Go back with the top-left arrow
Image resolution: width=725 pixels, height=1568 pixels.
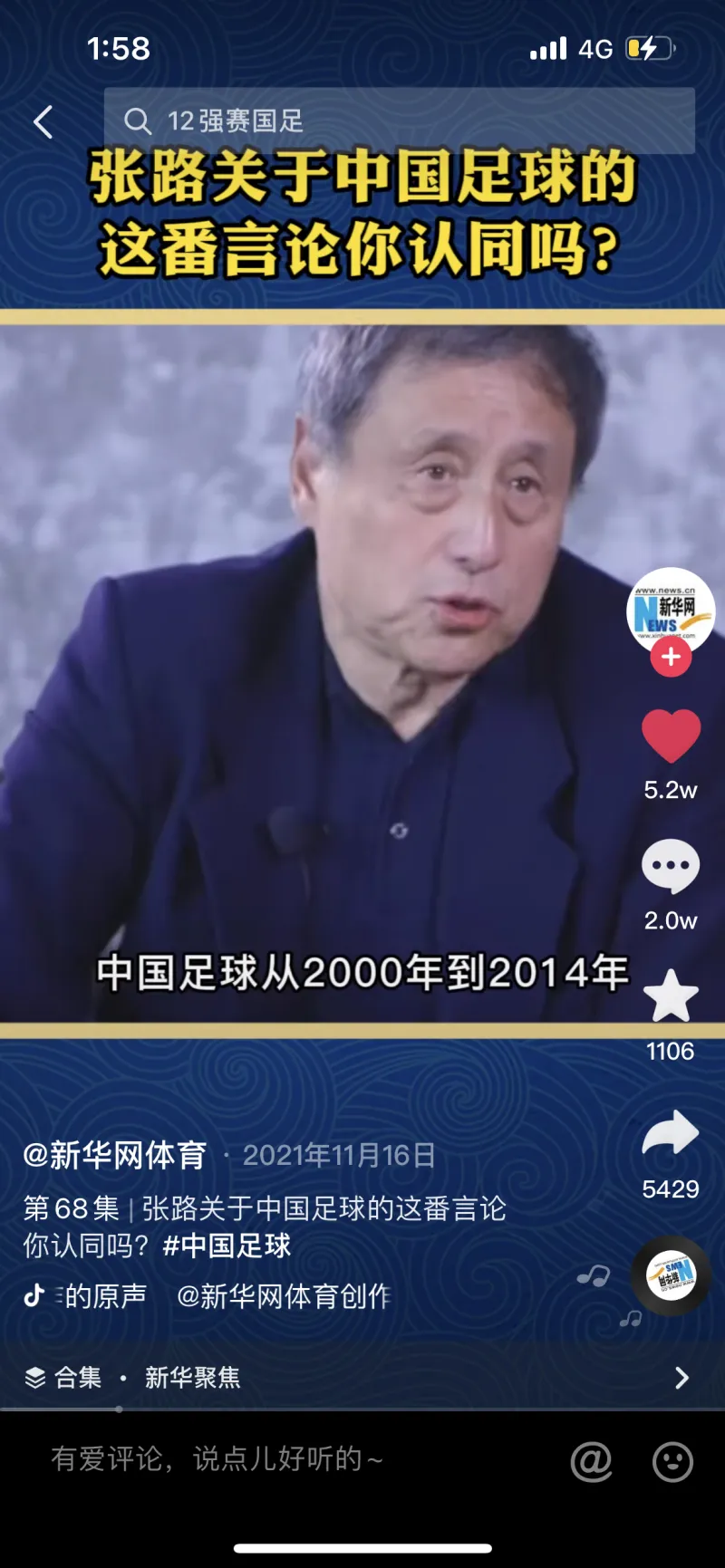(43, 121)
